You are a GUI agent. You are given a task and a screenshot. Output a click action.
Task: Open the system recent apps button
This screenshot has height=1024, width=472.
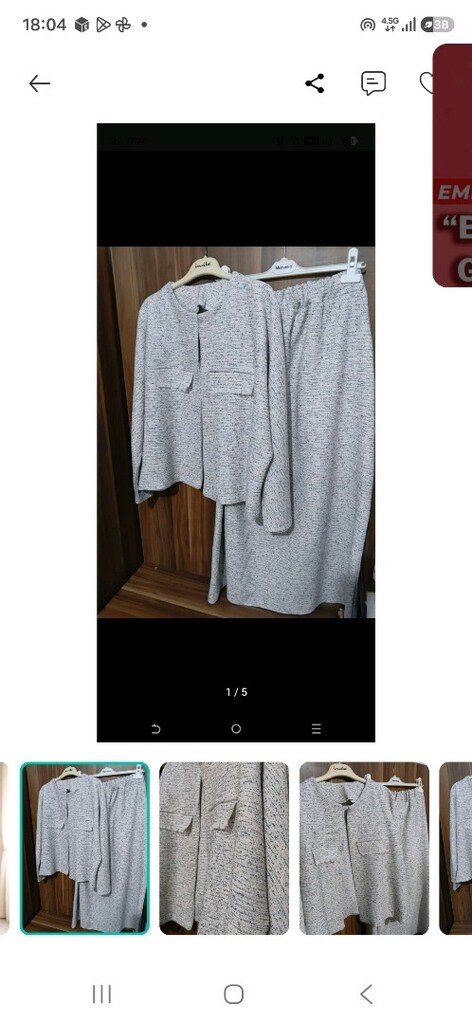click(102, 994)
